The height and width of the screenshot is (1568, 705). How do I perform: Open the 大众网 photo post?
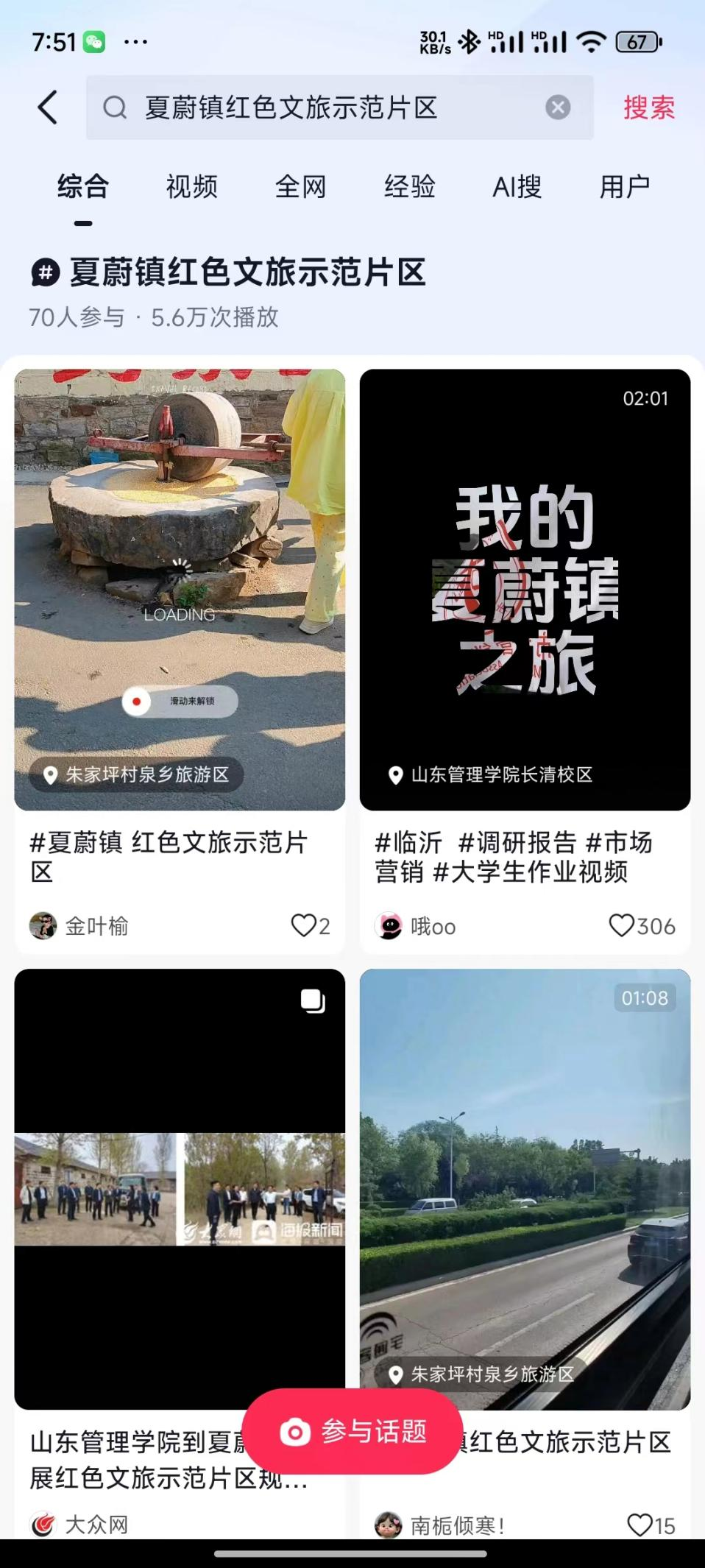(180, 1189)
